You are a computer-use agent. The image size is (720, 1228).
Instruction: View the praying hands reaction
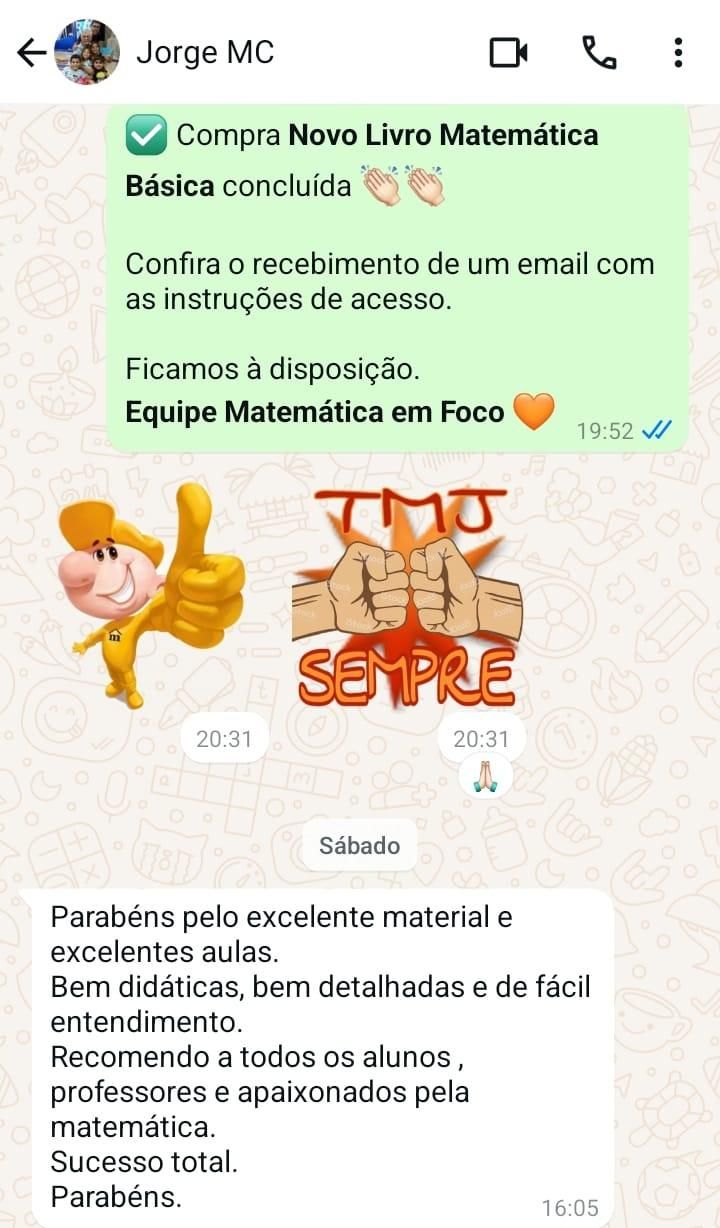[485, 775]
